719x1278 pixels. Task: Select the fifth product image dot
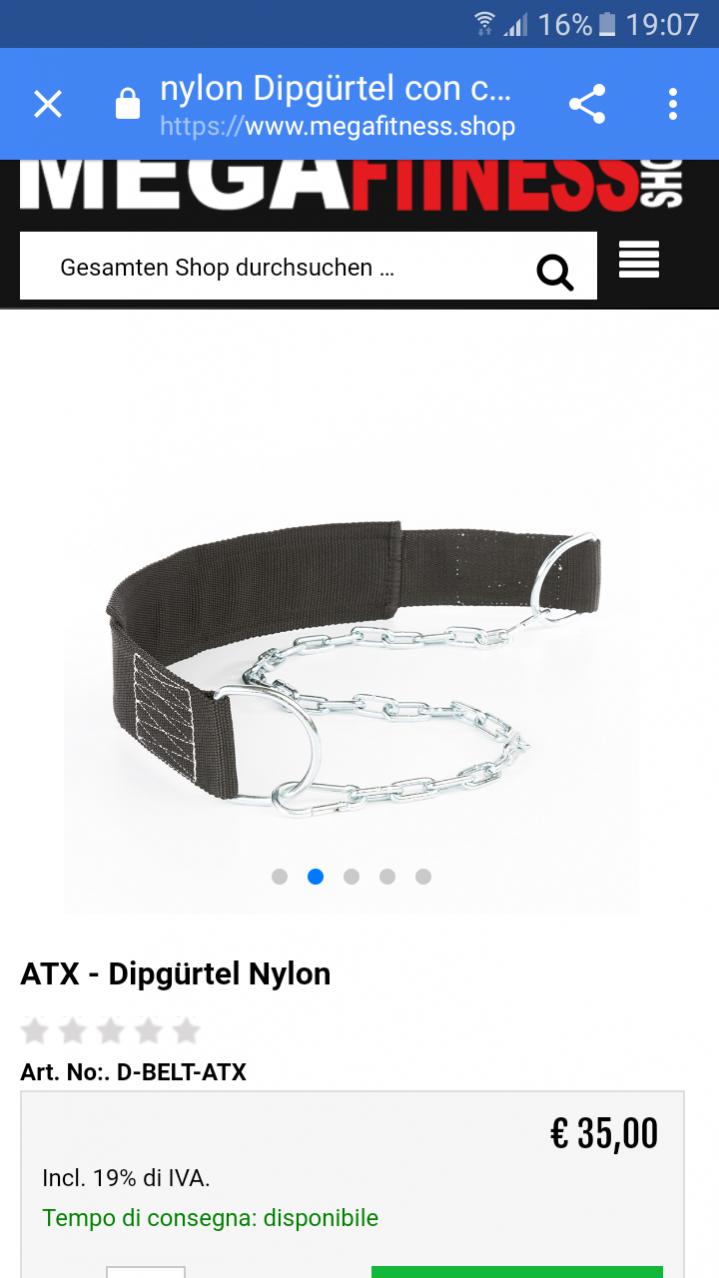click(424, 877)
